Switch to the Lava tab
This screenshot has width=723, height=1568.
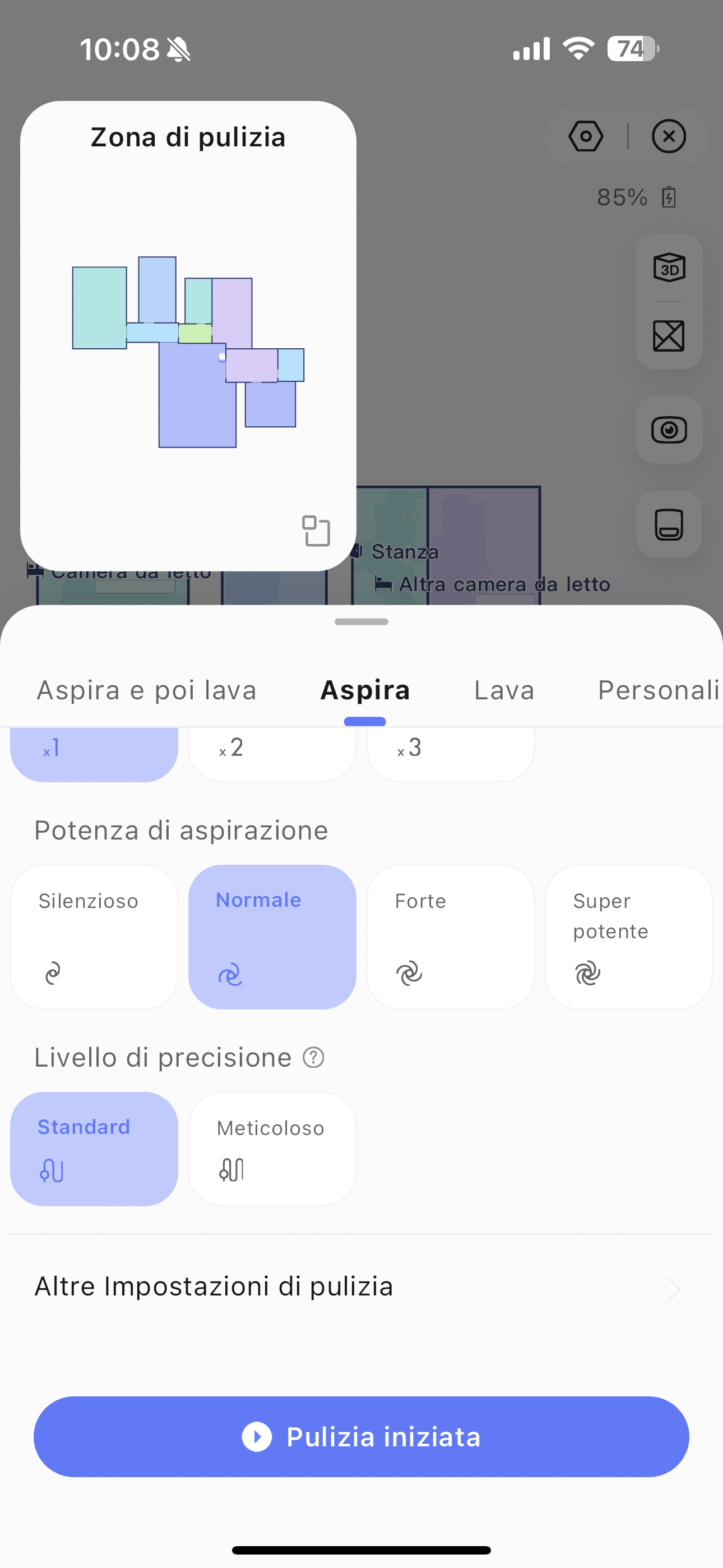(504, 690)
